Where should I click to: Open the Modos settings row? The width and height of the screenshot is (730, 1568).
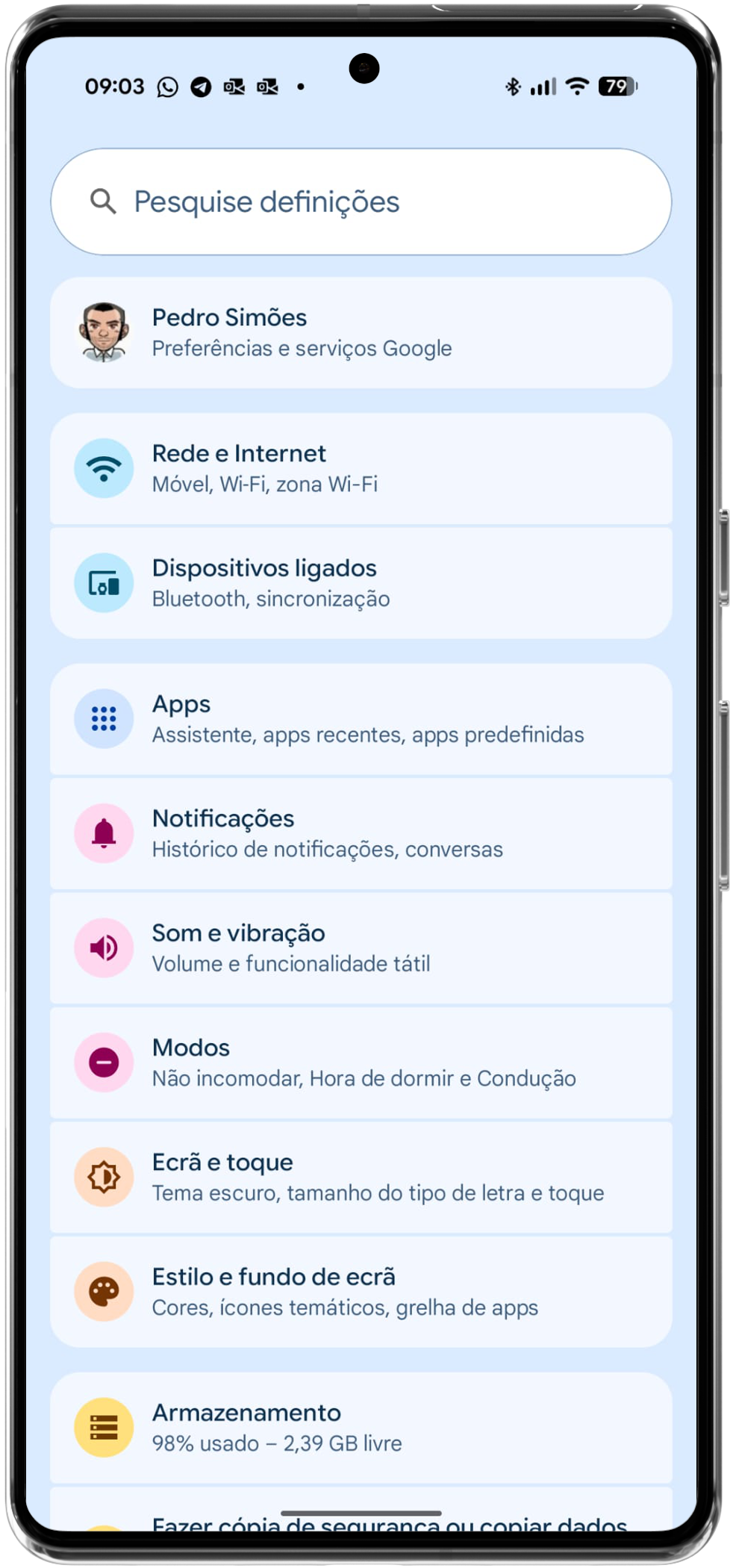361,1063
